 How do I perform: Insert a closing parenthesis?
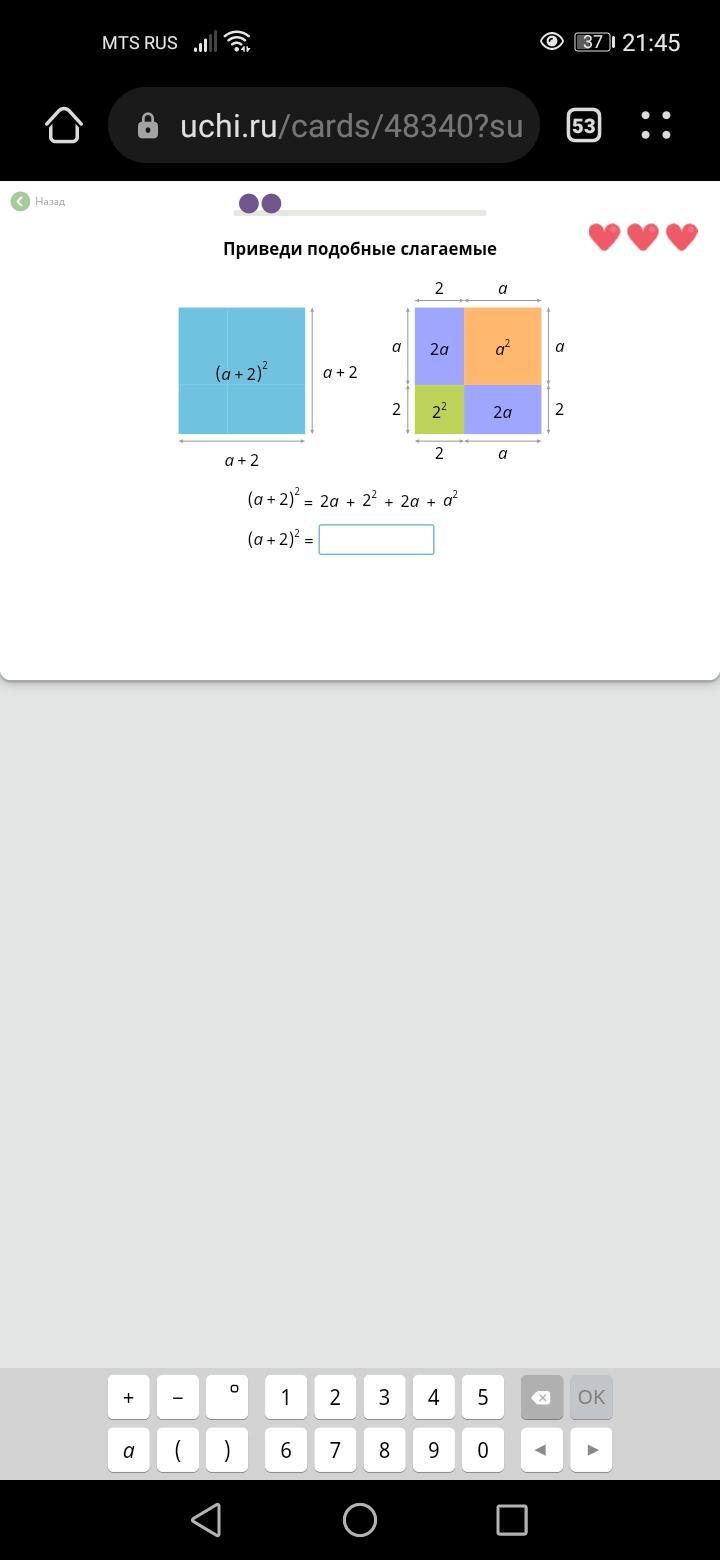tap(227, 1450)
